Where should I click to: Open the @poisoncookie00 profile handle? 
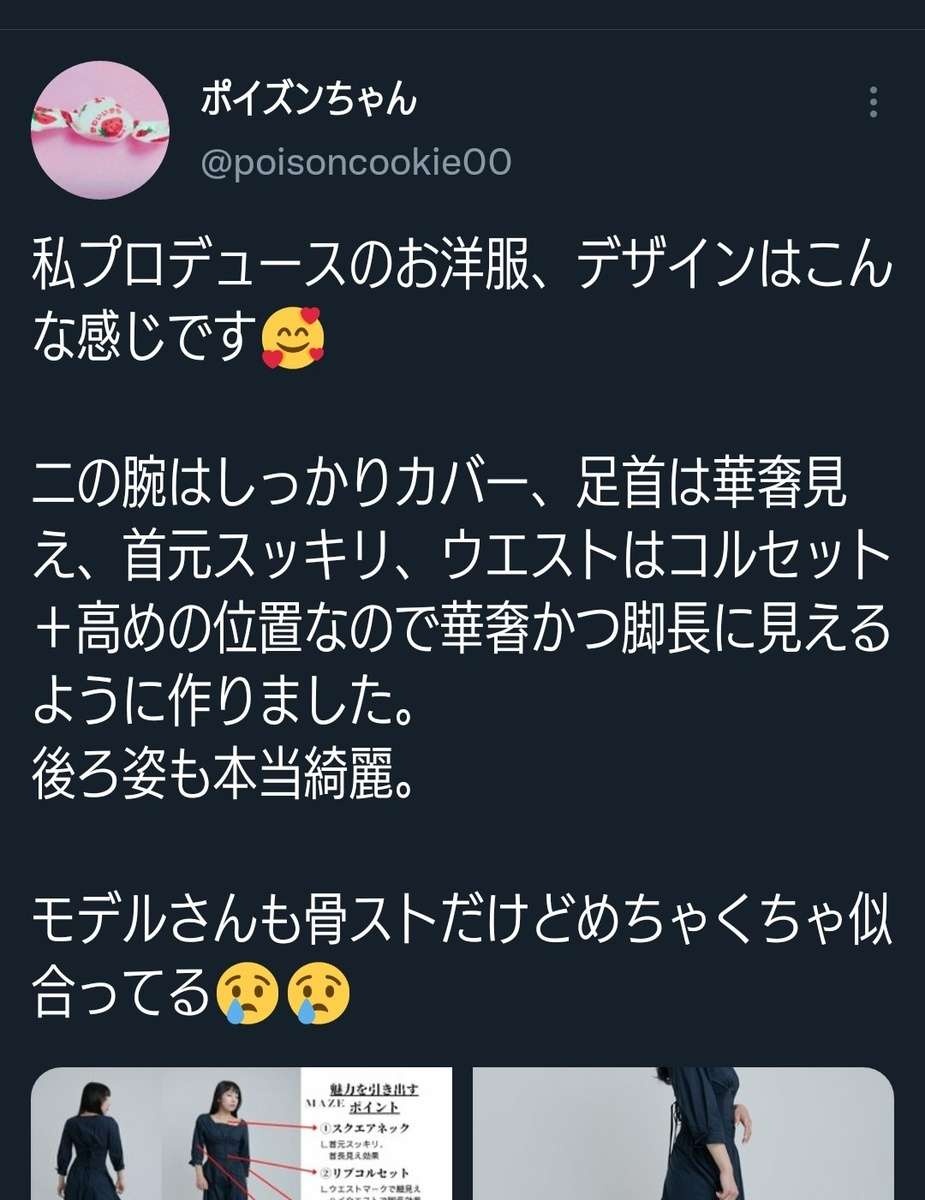356,162
